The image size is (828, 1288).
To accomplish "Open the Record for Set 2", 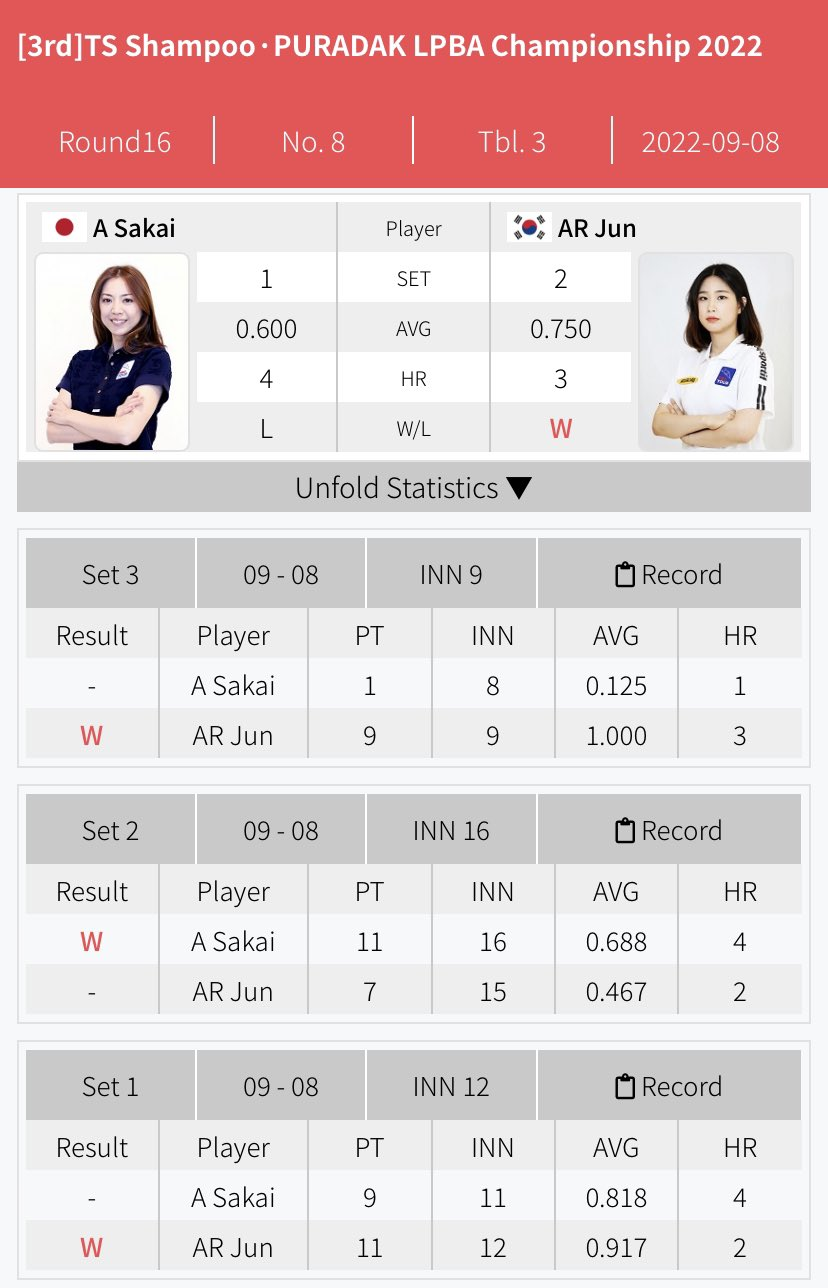I will pyautogui.click(x=668, y=831).
